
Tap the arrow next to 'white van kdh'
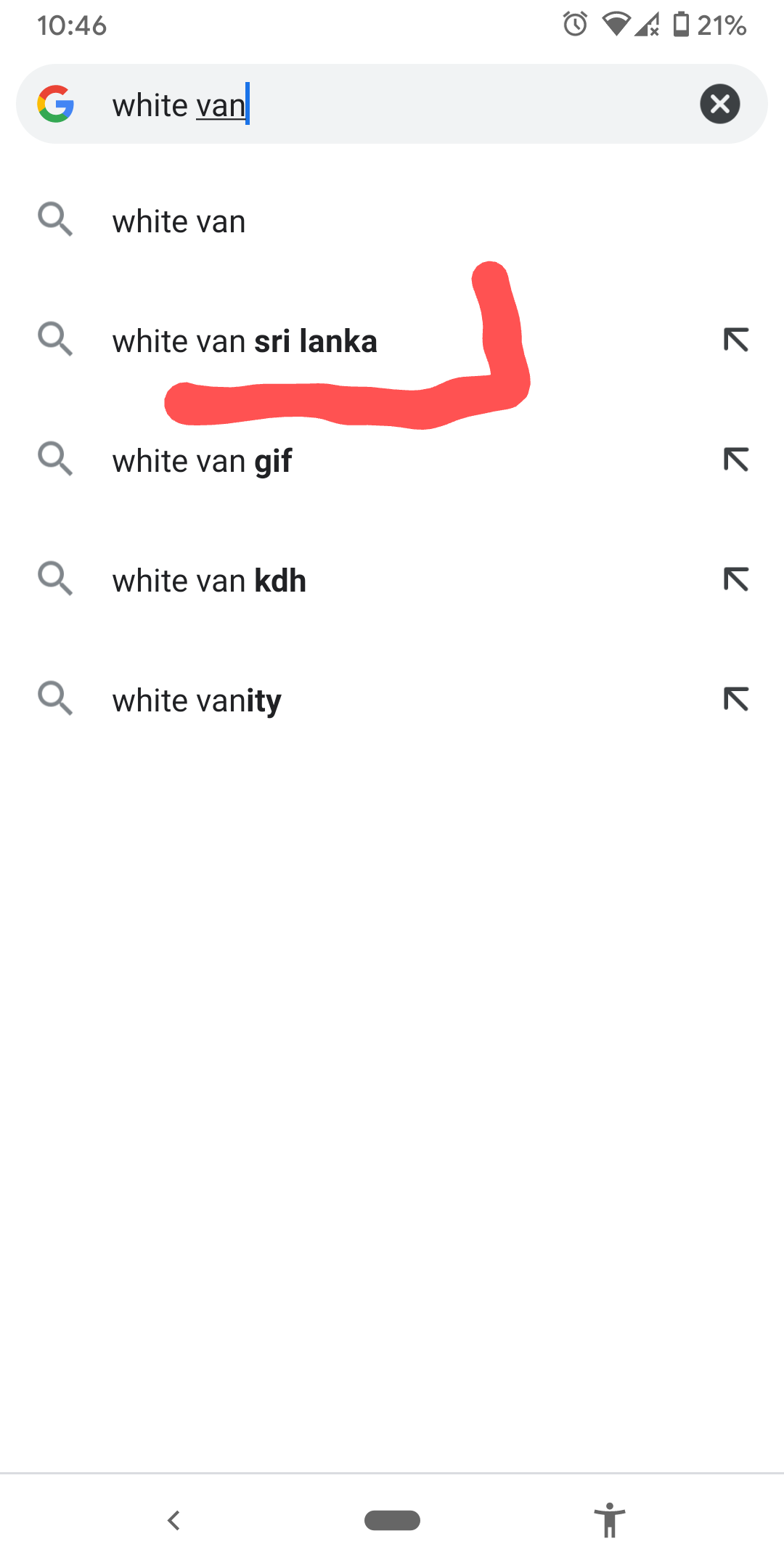click(735, 579)
